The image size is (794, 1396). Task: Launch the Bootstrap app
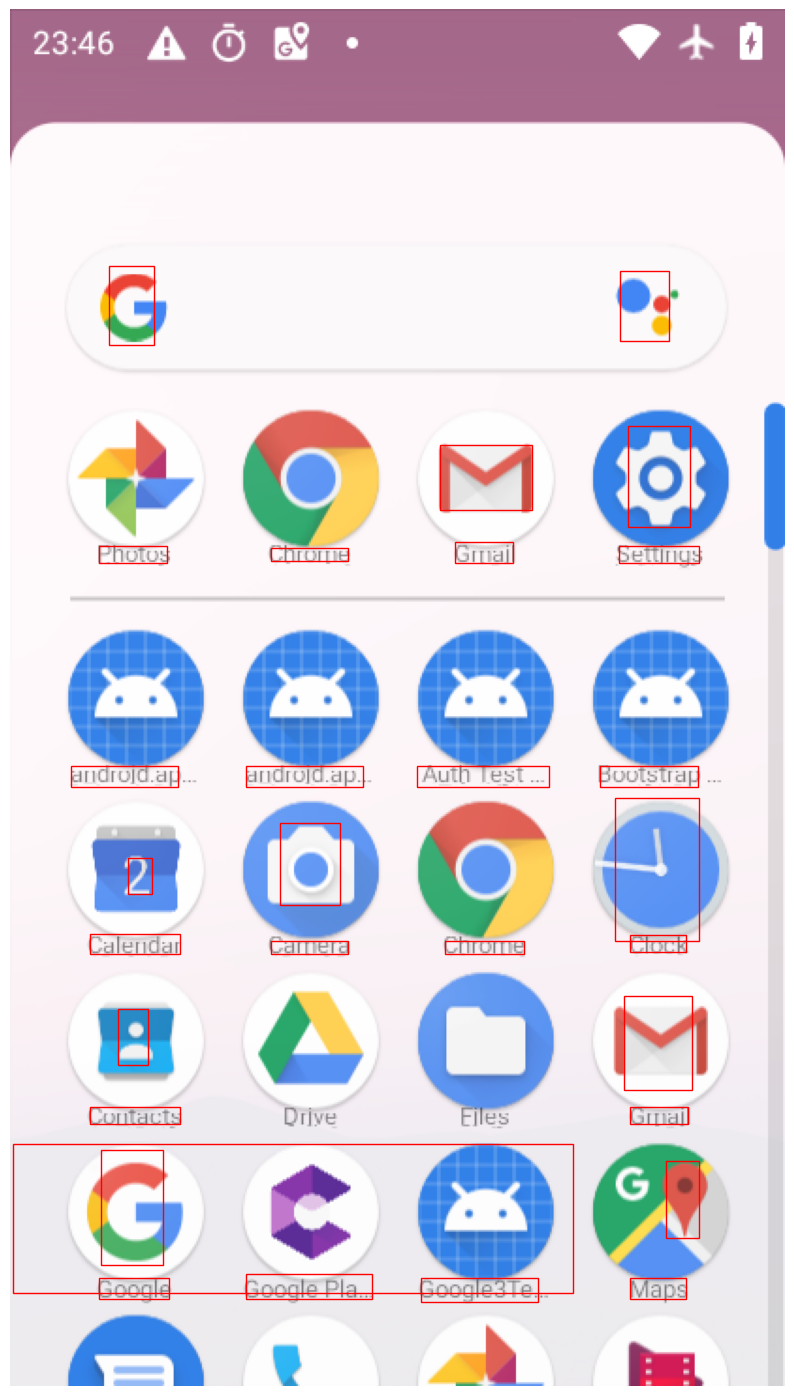coord(660,698)
